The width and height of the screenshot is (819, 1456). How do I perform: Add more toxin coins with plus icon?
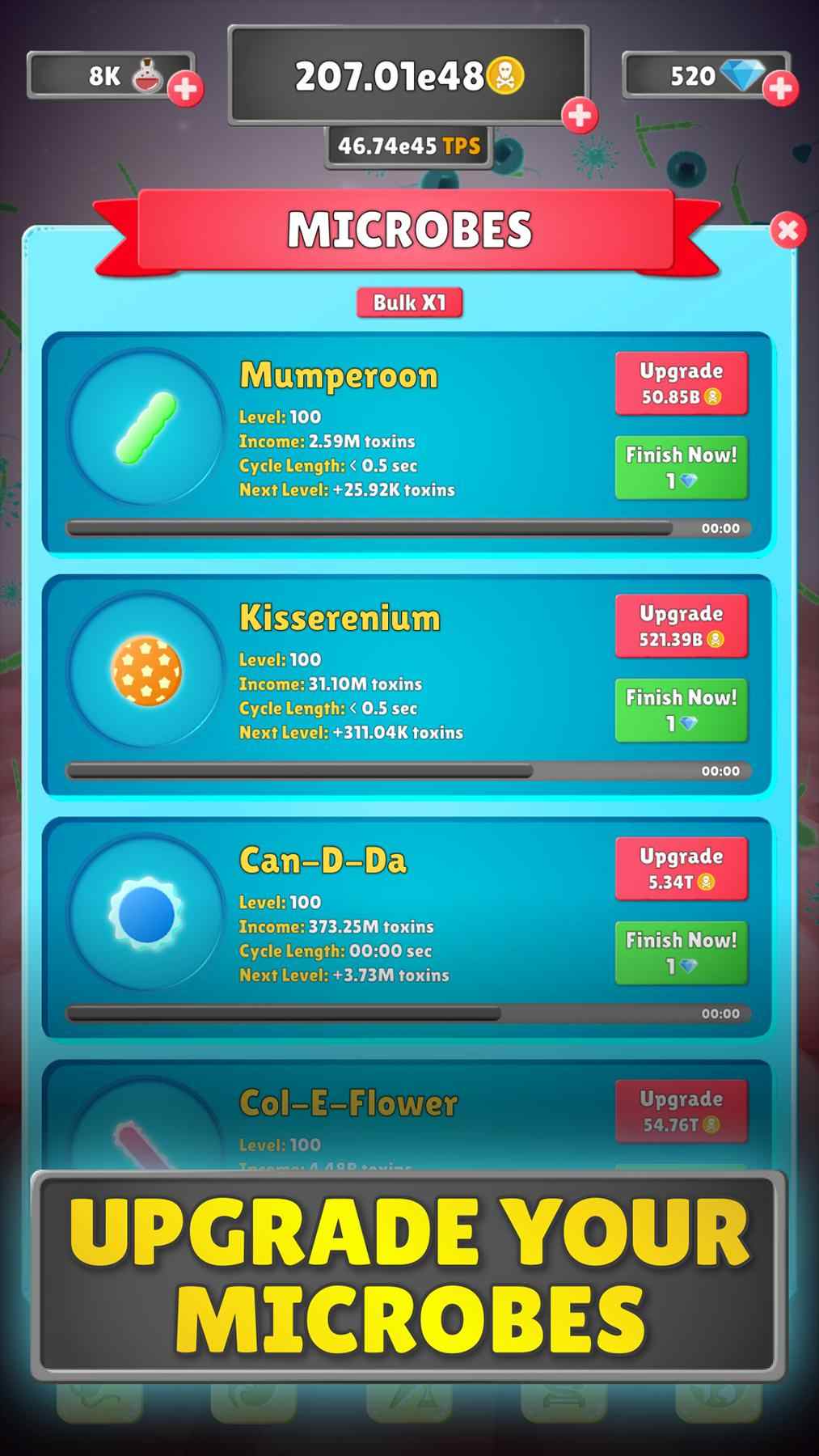click(x=580, y=116)
